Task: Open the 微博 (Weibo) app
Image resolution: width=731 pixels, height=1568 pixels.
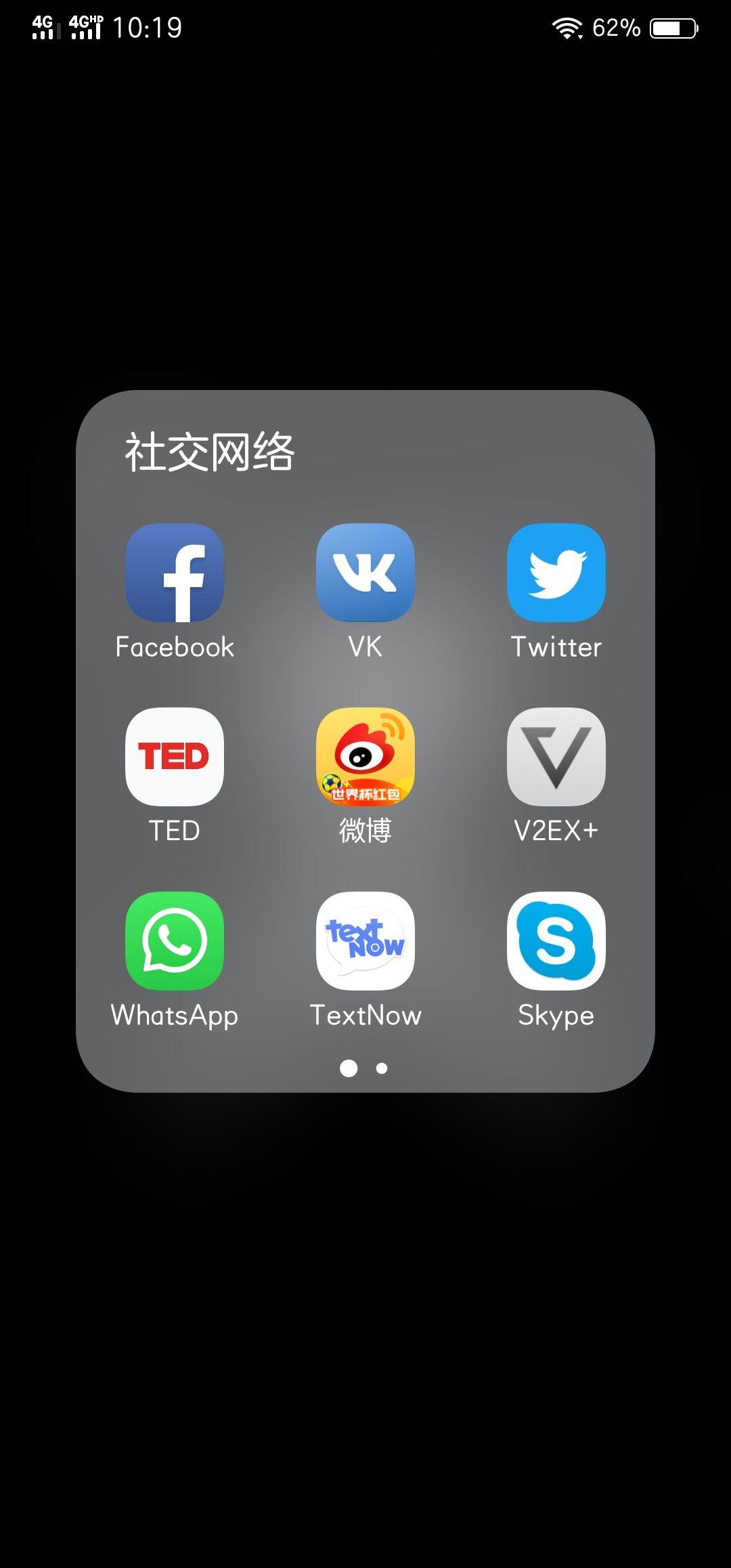Action: coord(365,758)
